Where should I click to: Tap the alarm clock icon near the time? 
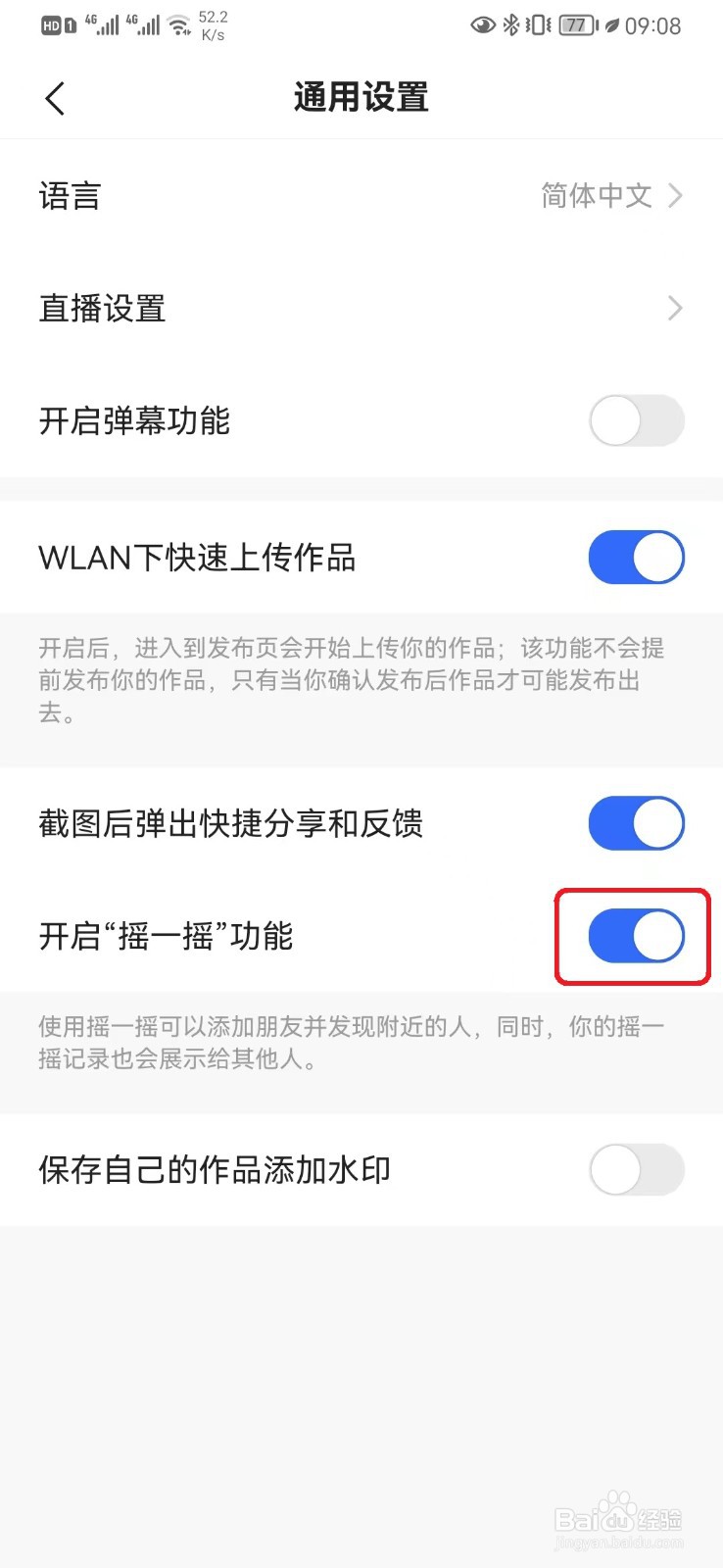[x=613, y=25]
